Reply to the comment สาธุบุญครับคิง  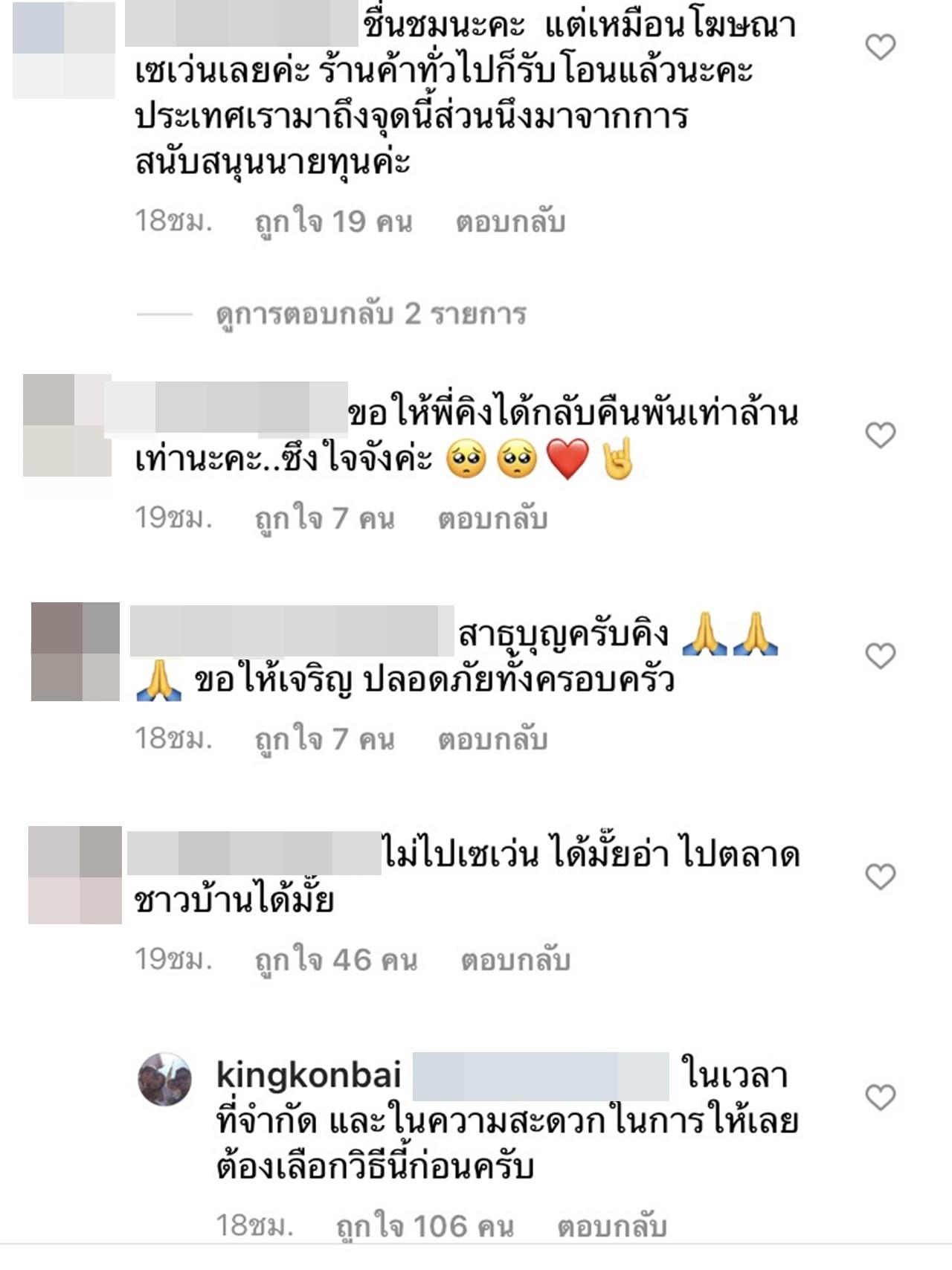pyautogui.click(x=492, y=740)
